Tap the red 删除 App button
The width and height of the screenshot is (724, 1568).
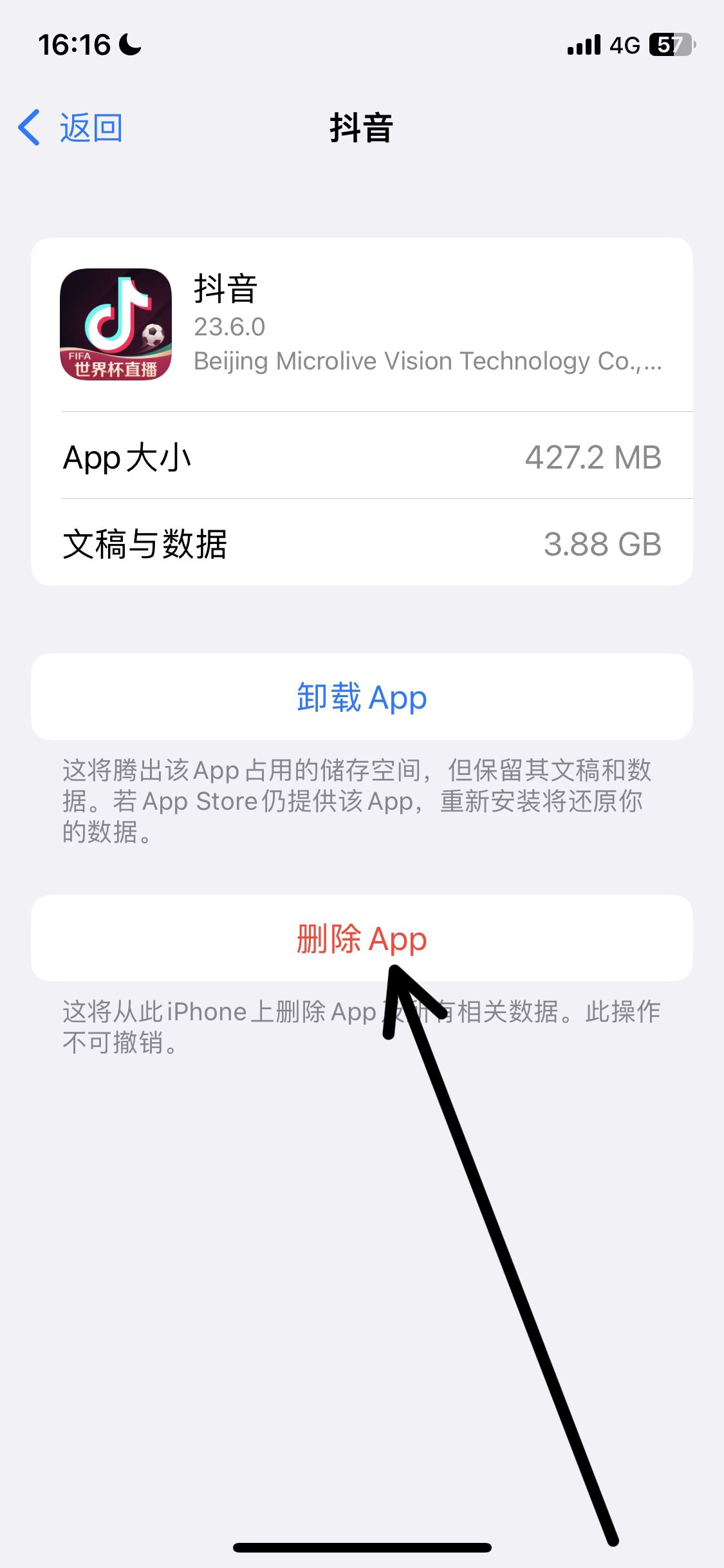coord(362,940)
